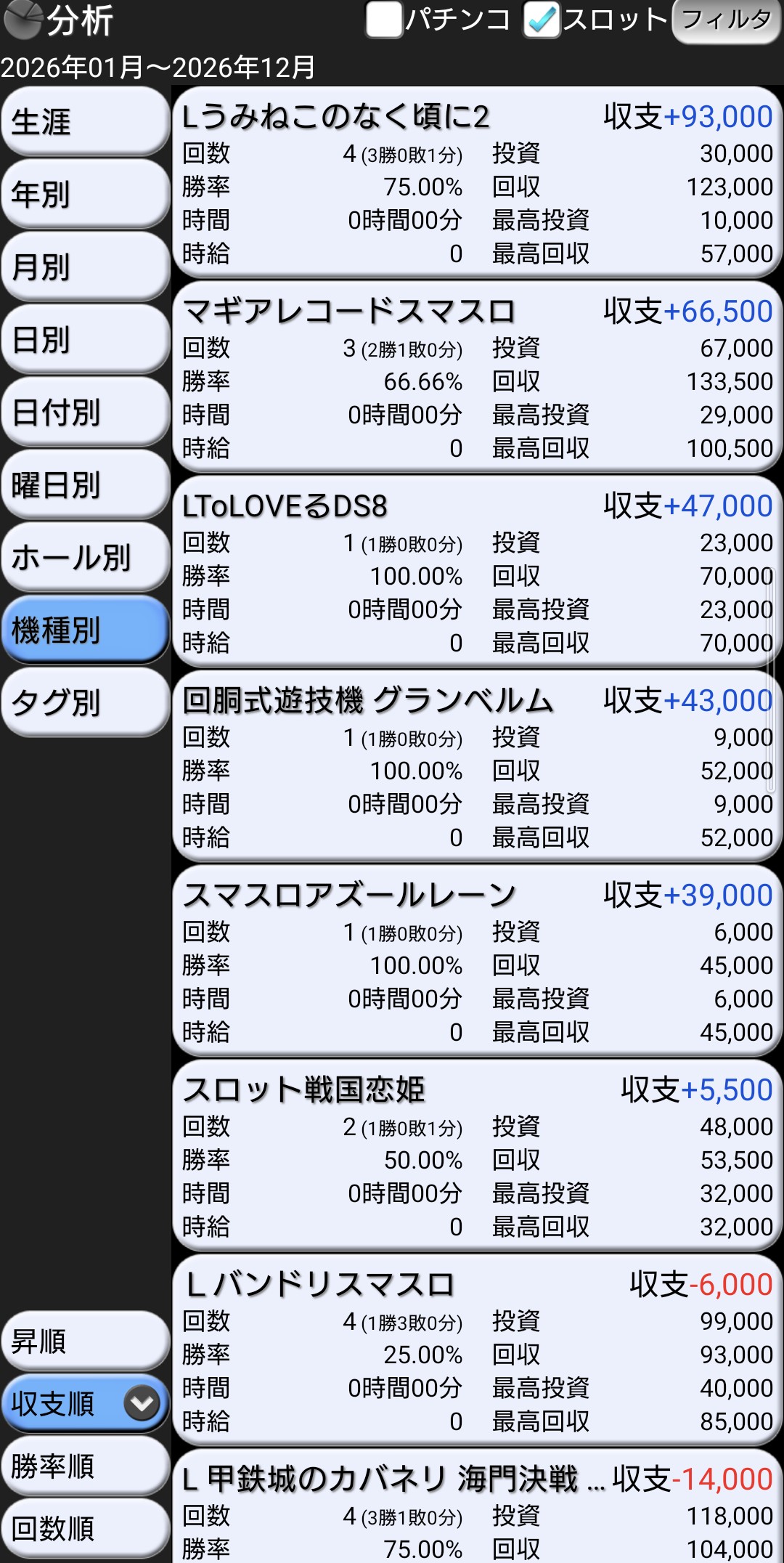
Task: Switch to 日別 breakdown
Action: (86, 339)
